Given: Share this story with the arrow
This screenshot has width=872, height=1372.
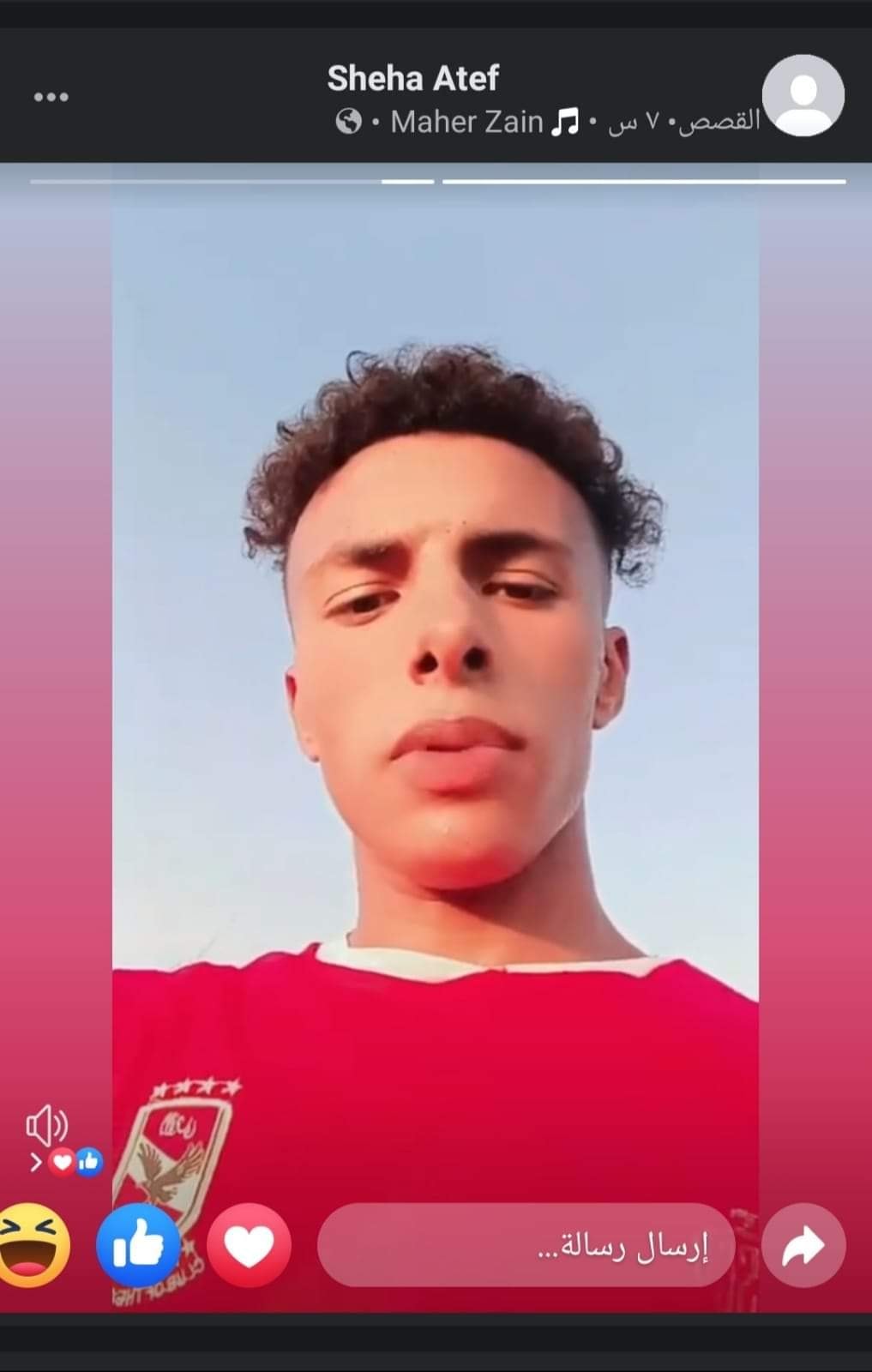Looking at the screenshot, I should pyautogui.click(x=803, y=1245).
